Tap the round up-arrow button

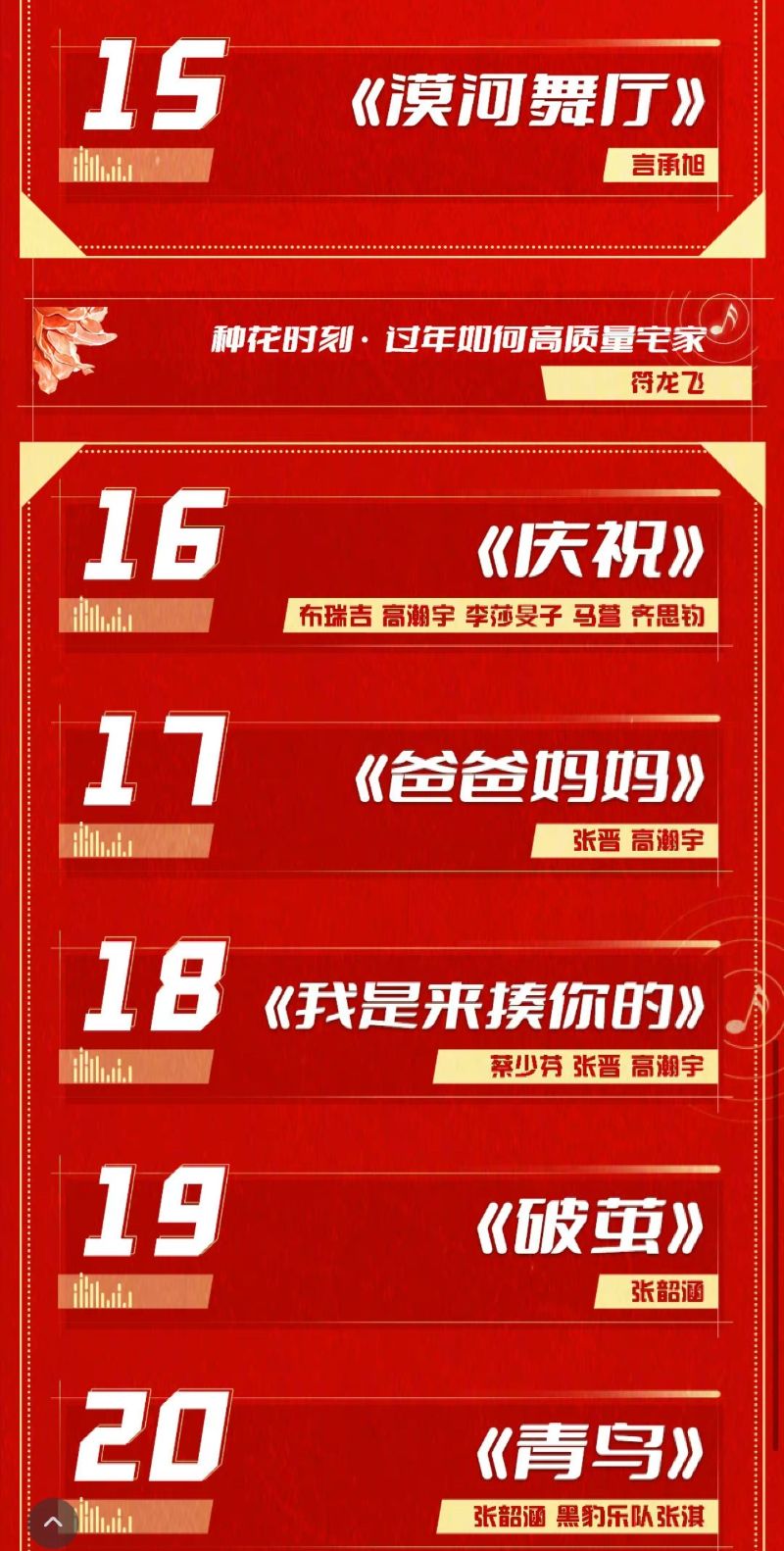tap(53, 1522)
